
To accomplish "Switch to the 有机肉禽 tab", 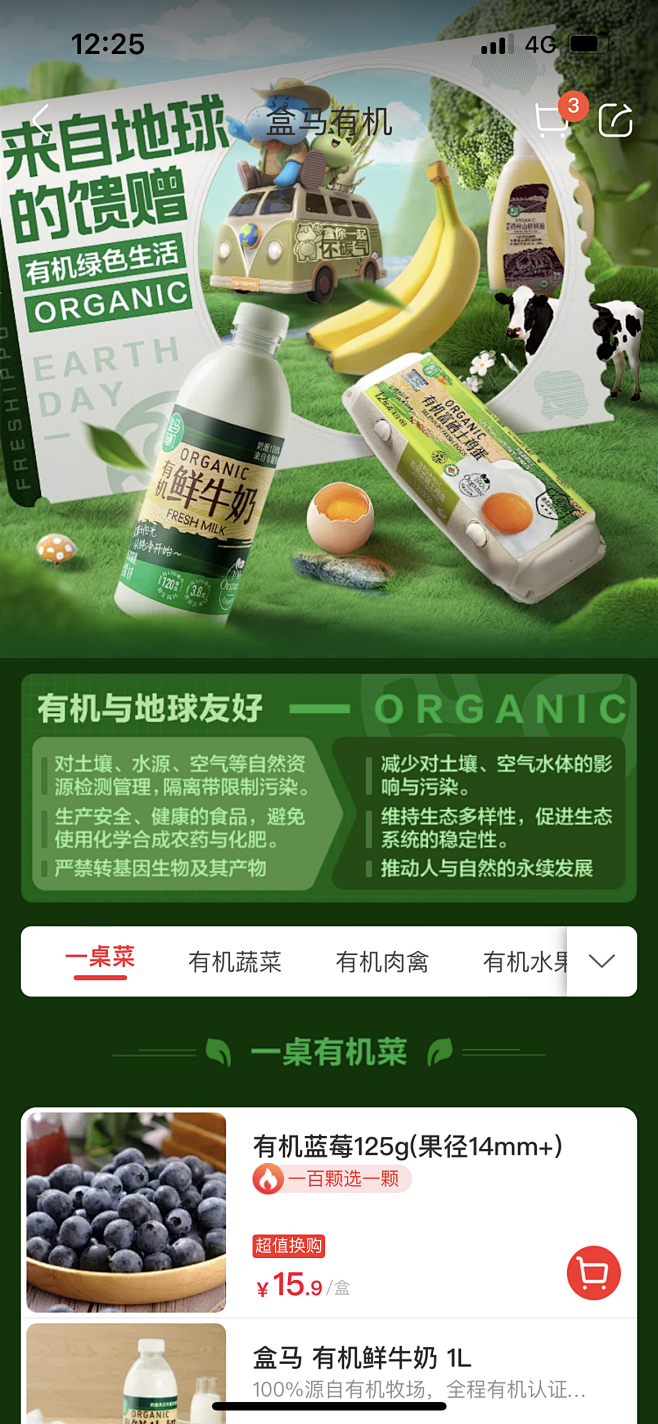I will [382, 962].
